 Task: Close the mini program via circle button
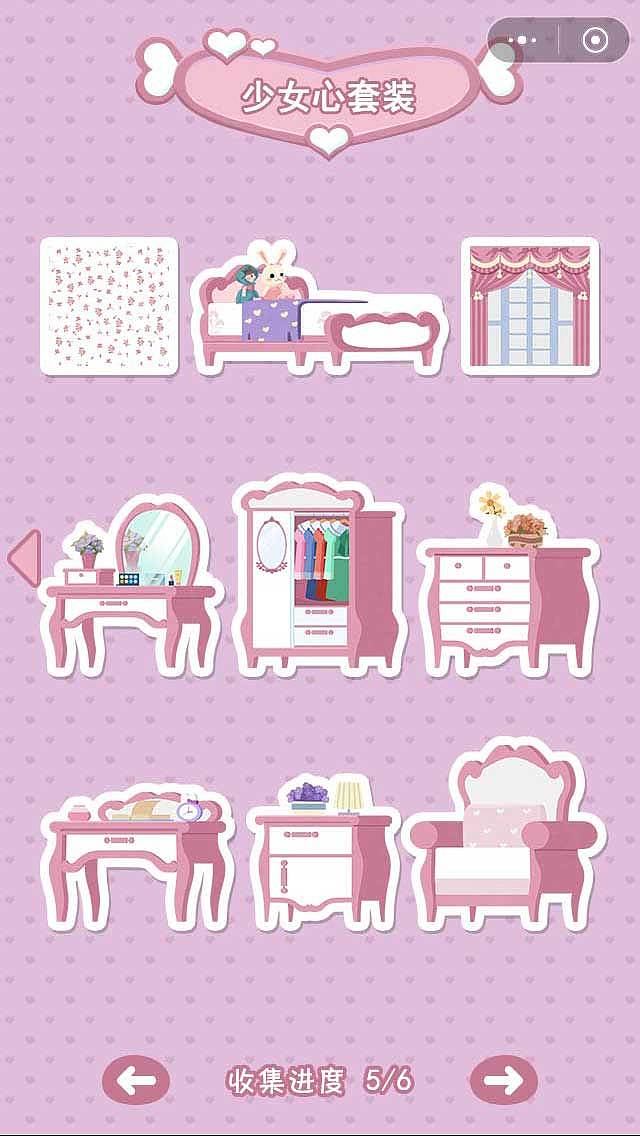[x=595, y=40]
